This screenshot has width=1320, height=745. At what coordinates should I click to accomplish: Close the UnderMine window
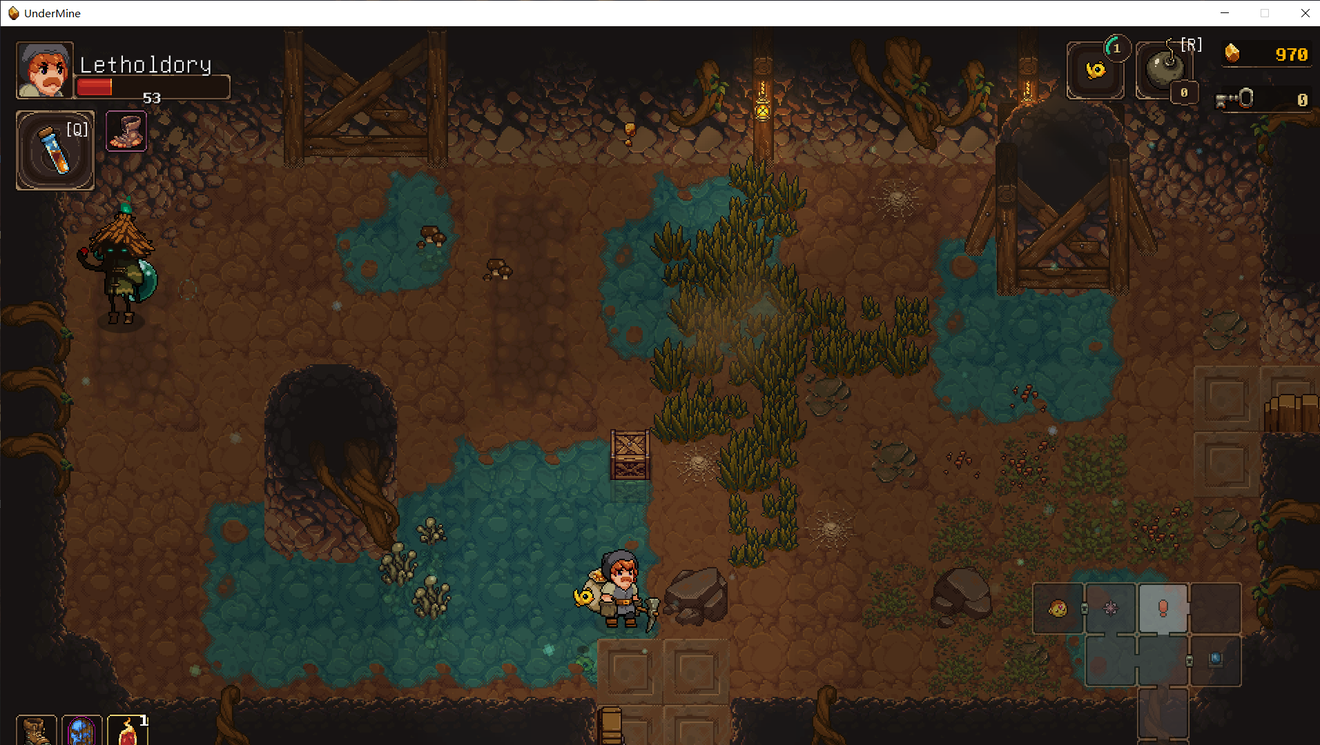click(1304, 13)
